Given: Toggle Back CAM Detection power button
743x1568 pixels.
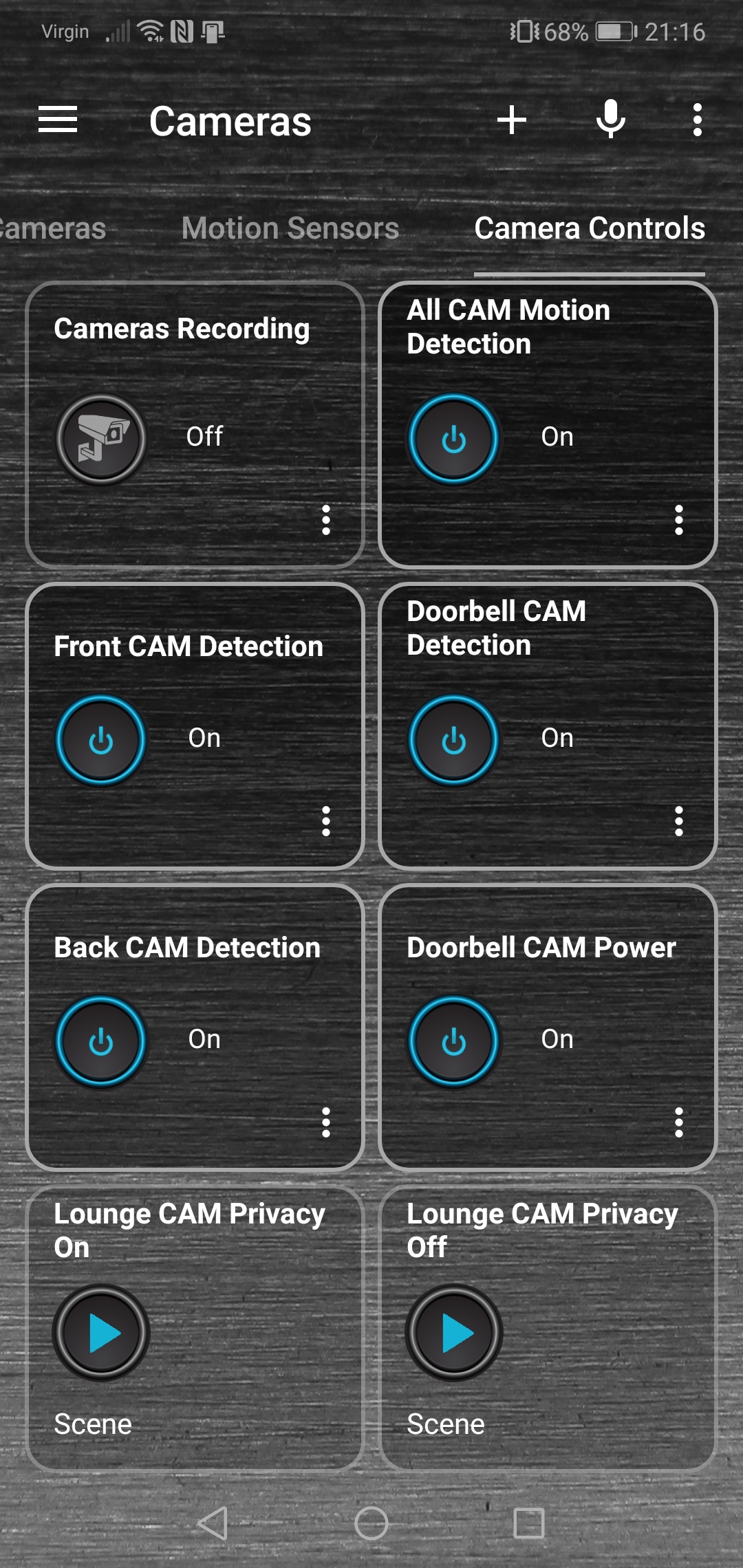Looking at the screenshot, I should pos(101,1041).
